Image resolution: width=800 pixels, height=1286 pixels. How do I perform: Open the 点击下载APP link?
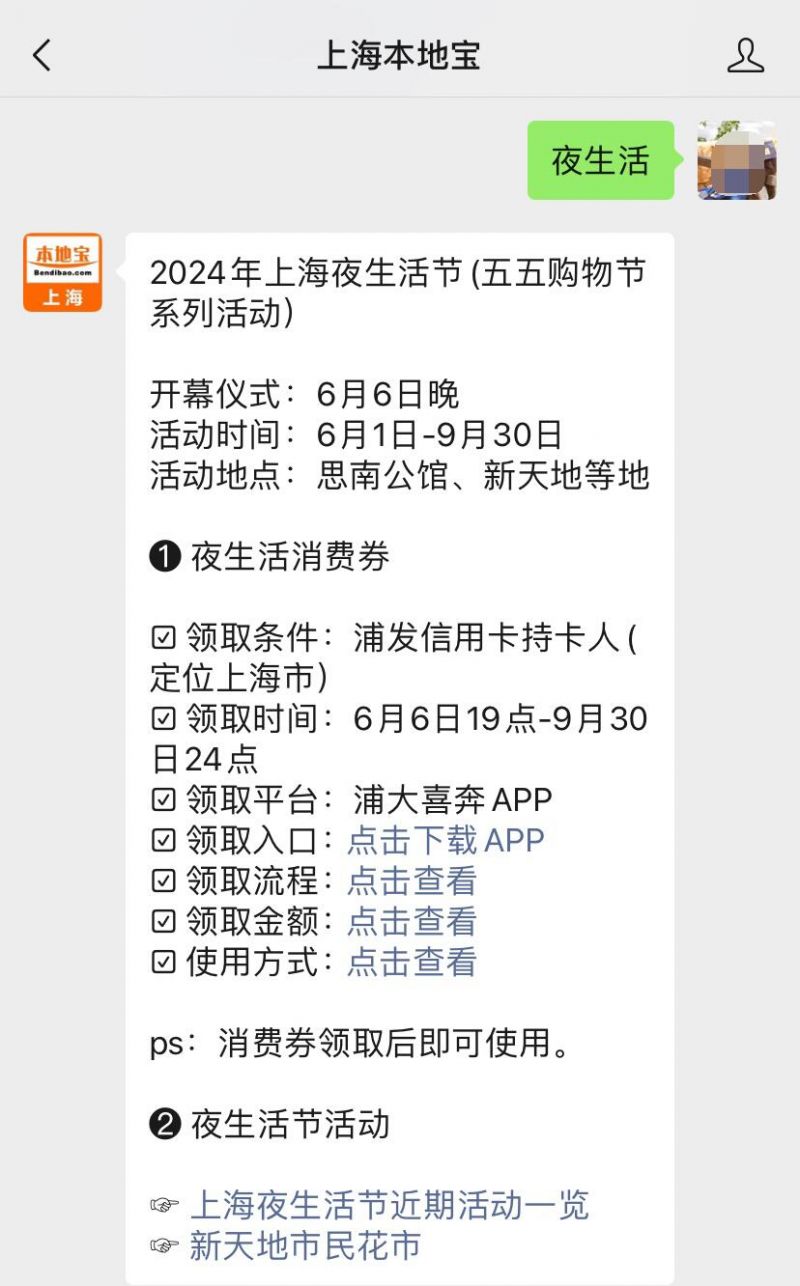(x=446, y=840)
